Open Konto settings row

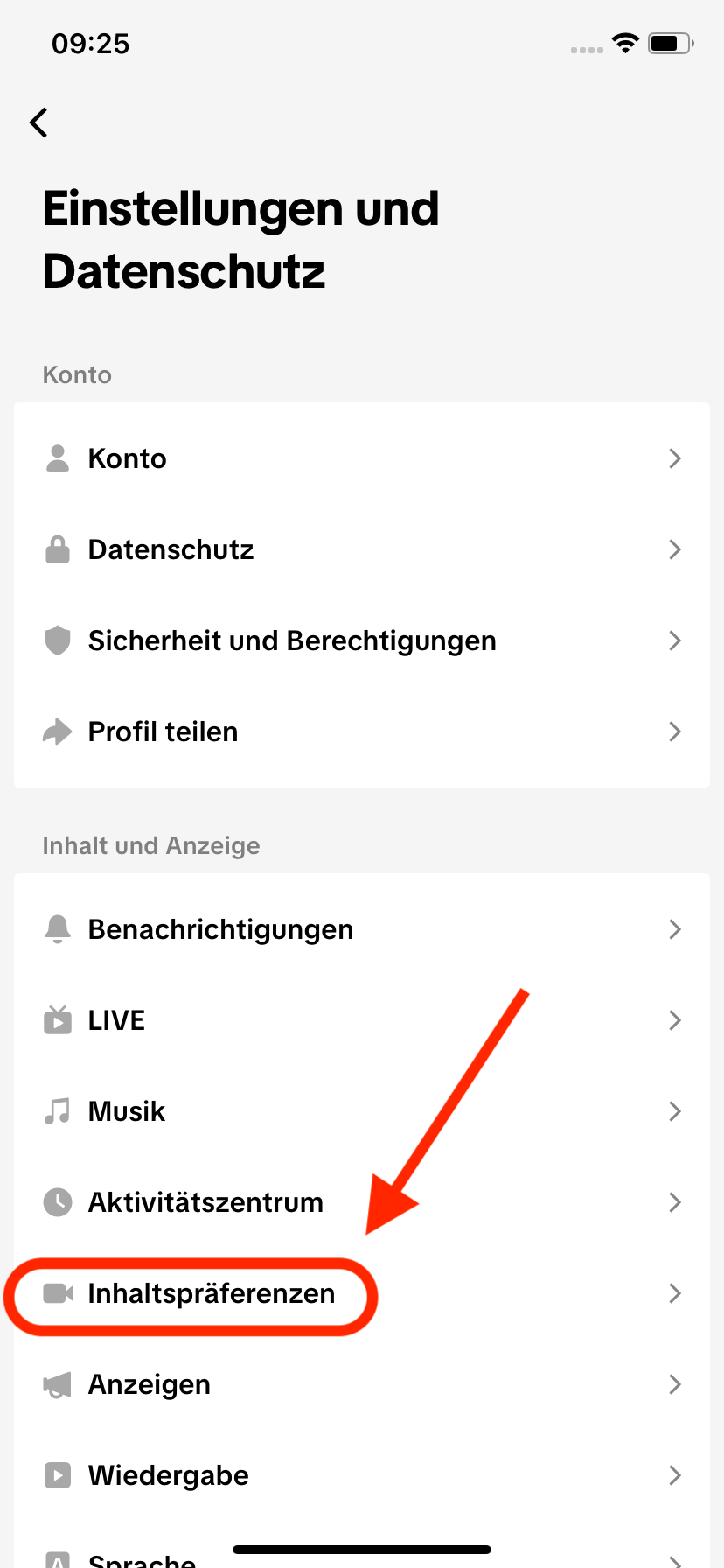[362, 458]
